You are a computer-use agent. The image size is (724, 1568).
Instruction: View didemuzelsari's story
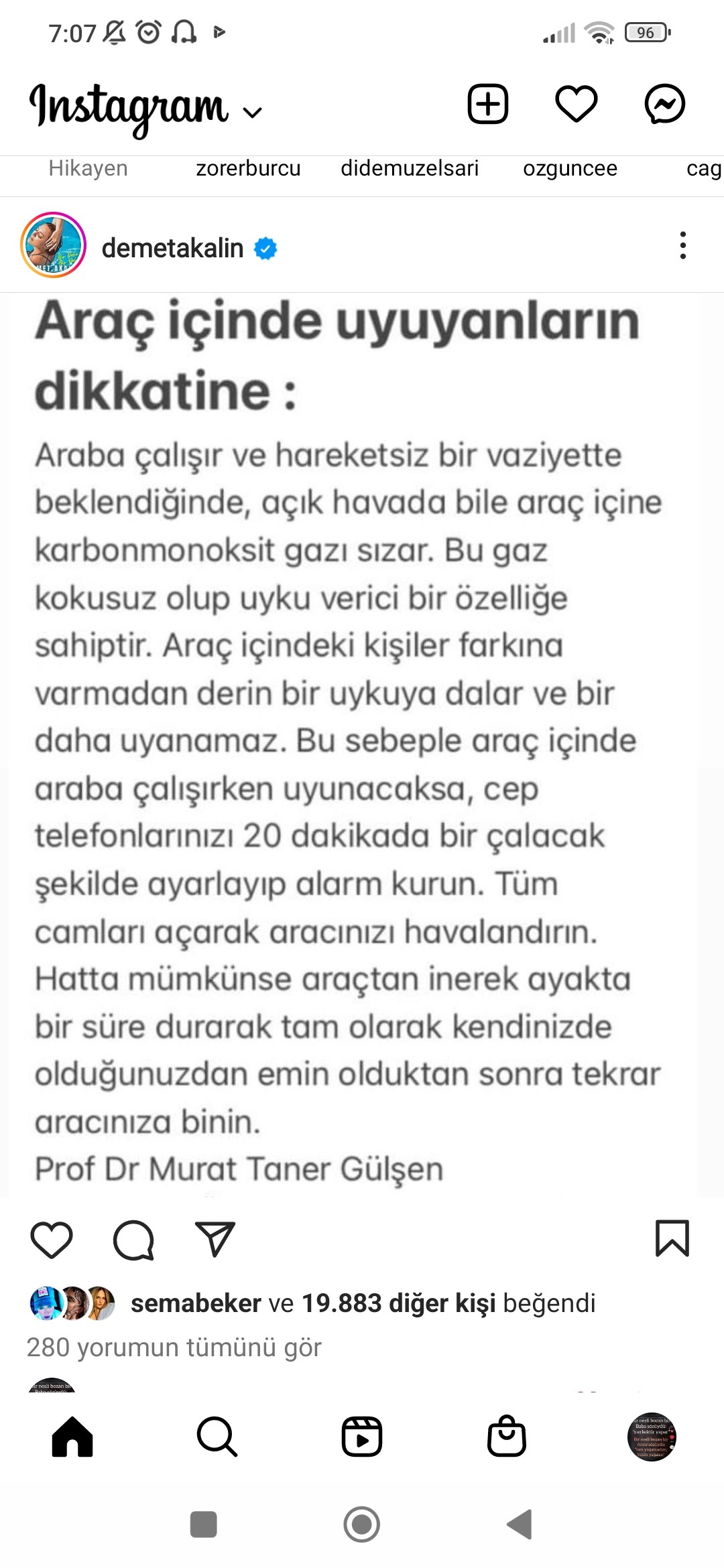coord(410,168)
